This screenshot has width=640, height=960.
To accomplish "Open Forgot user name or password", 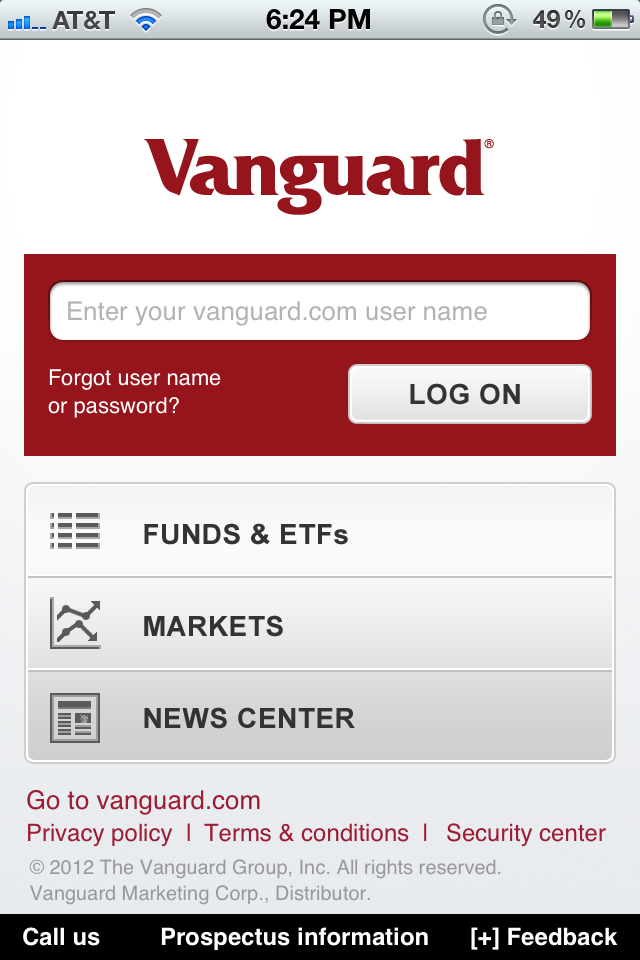I will [135, 392].
